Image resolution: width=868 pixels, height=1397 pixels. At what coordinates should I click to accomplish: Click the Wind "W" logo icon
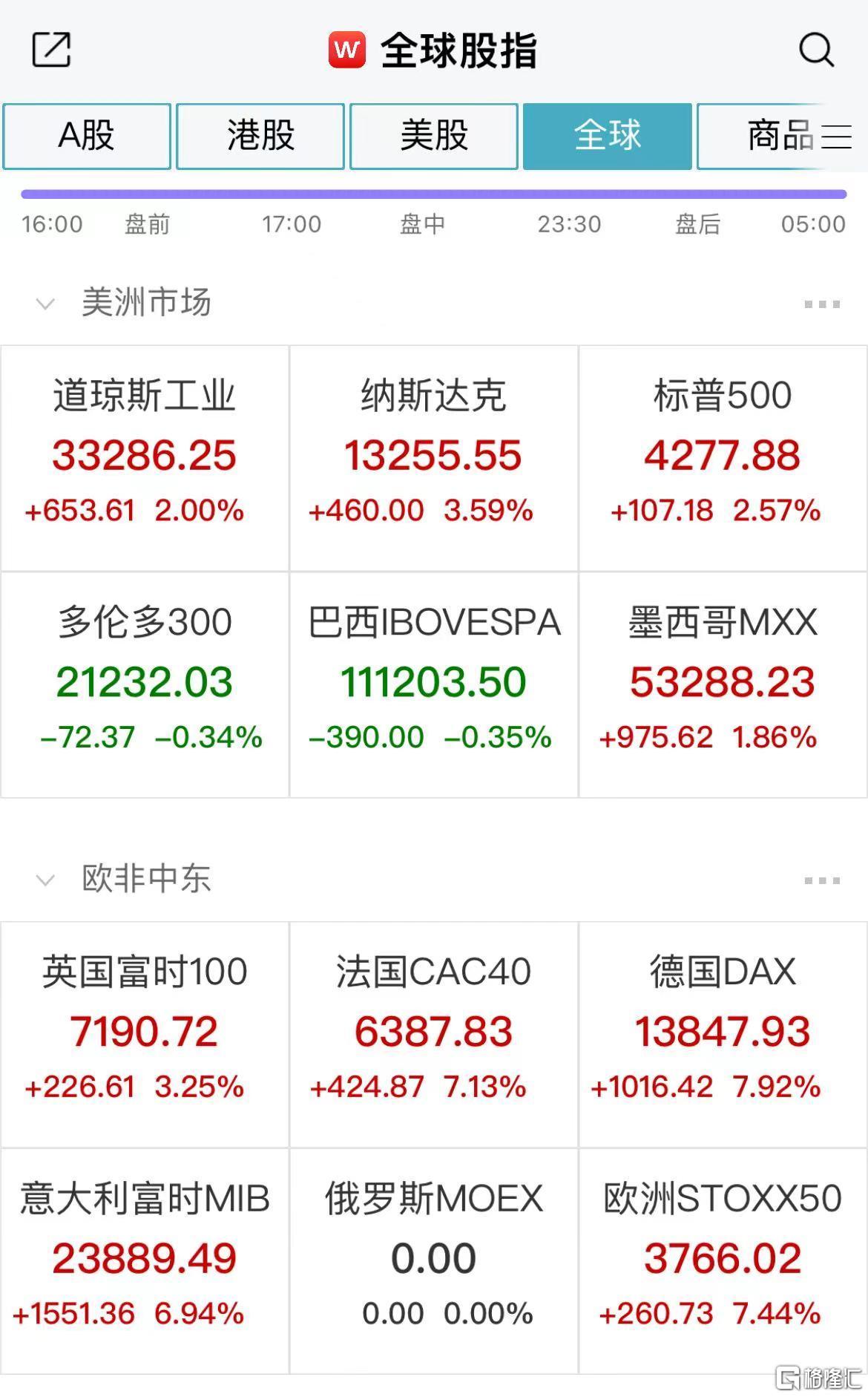point(349,50)
